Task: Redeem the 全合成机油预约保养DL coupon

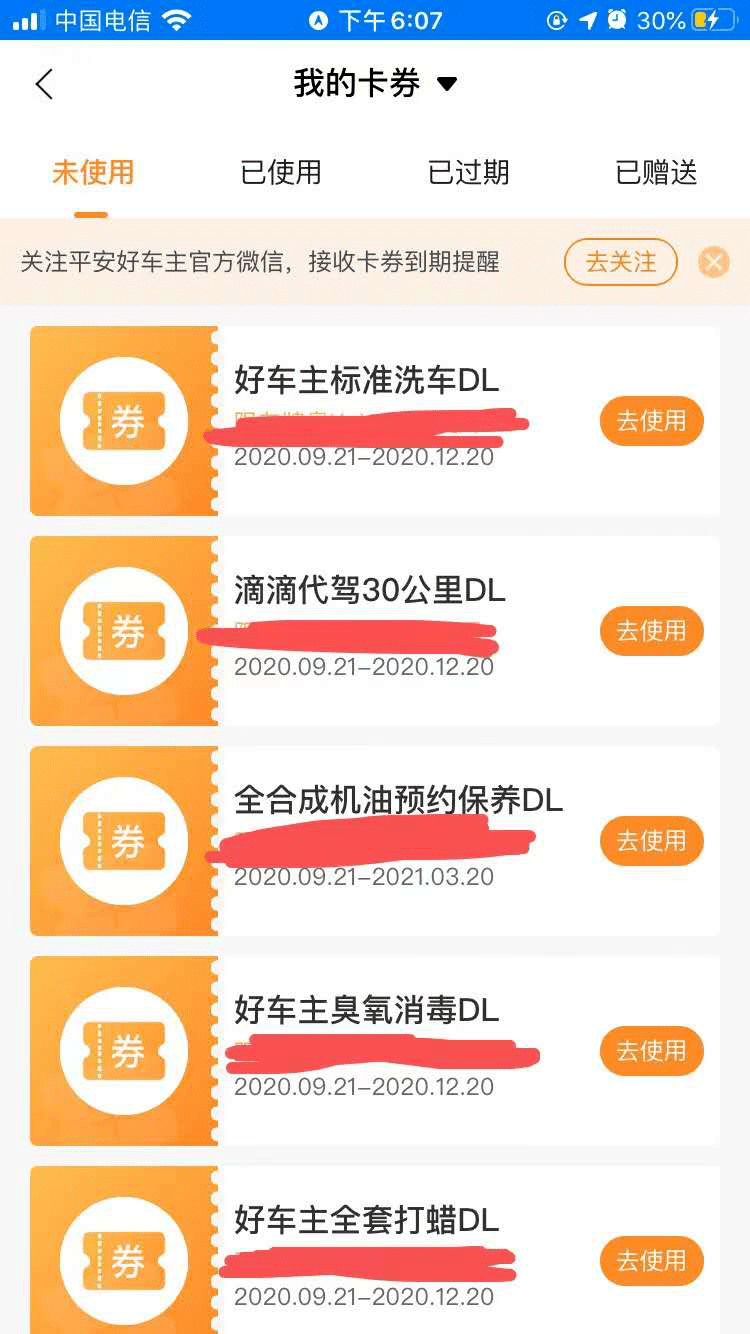Action: (652, 841)
